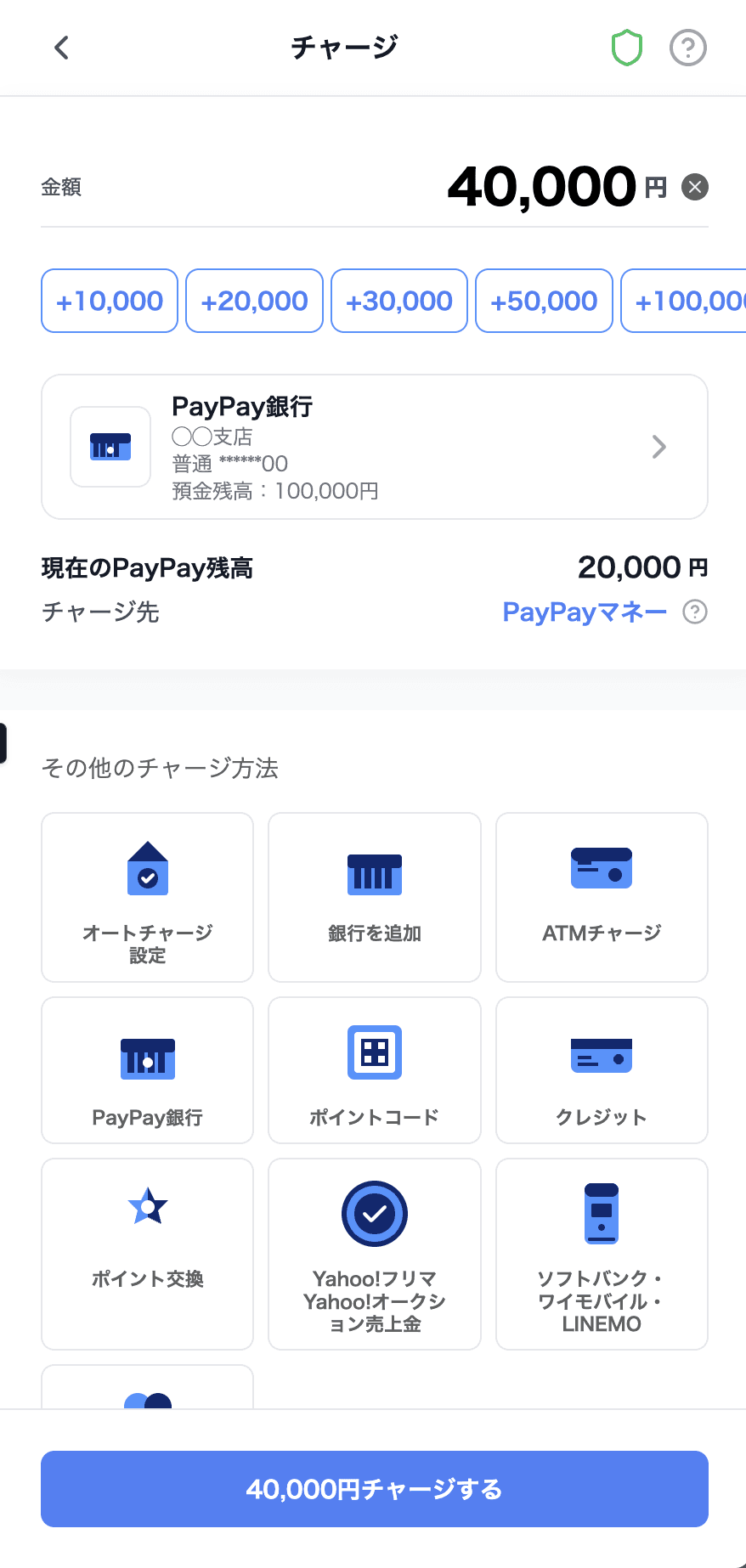
Task: Open help via the header question mark
Action: [688, 48]
